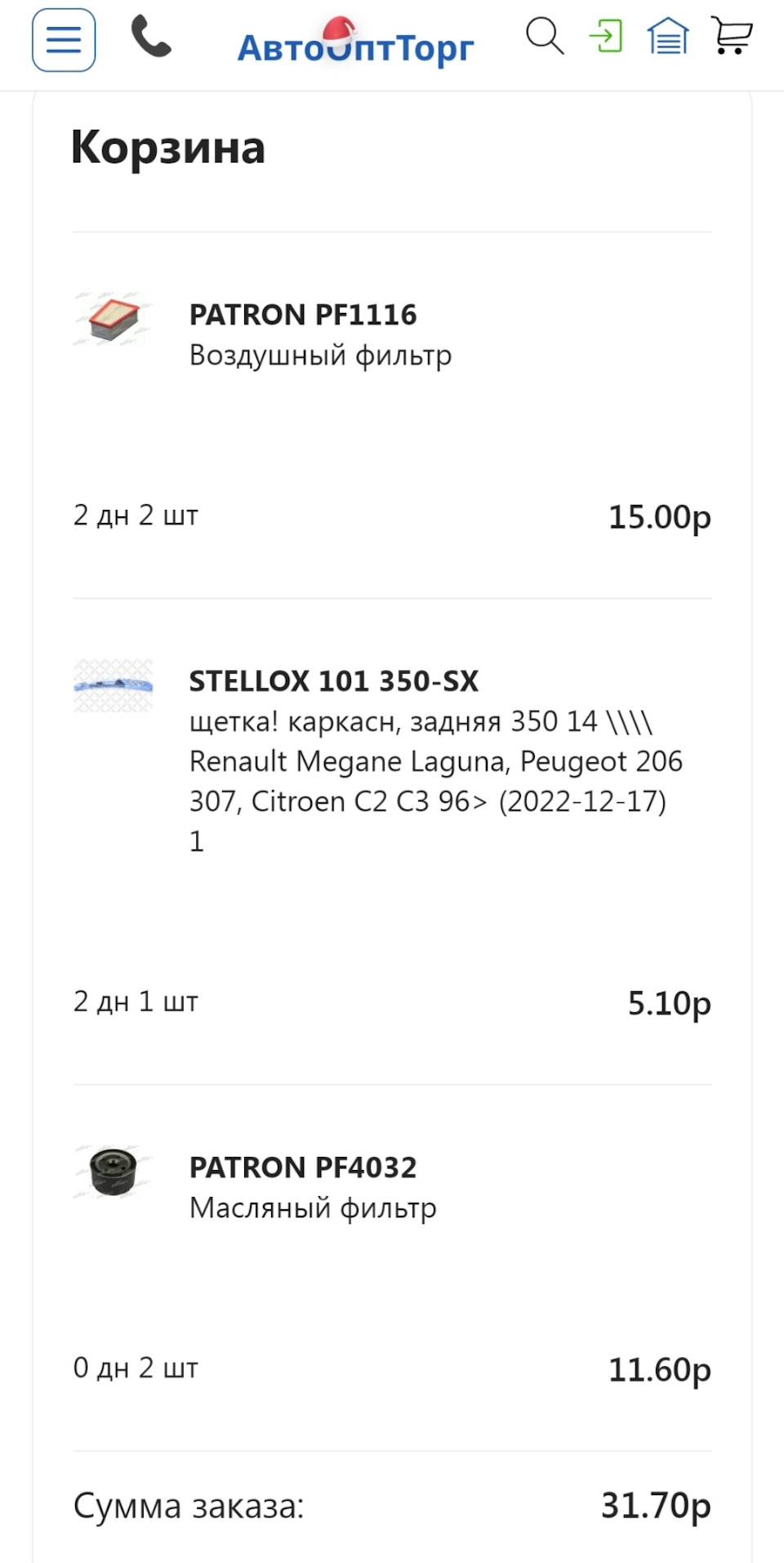
Task: Open the shopping cart icon
Action: coord(732,35)
